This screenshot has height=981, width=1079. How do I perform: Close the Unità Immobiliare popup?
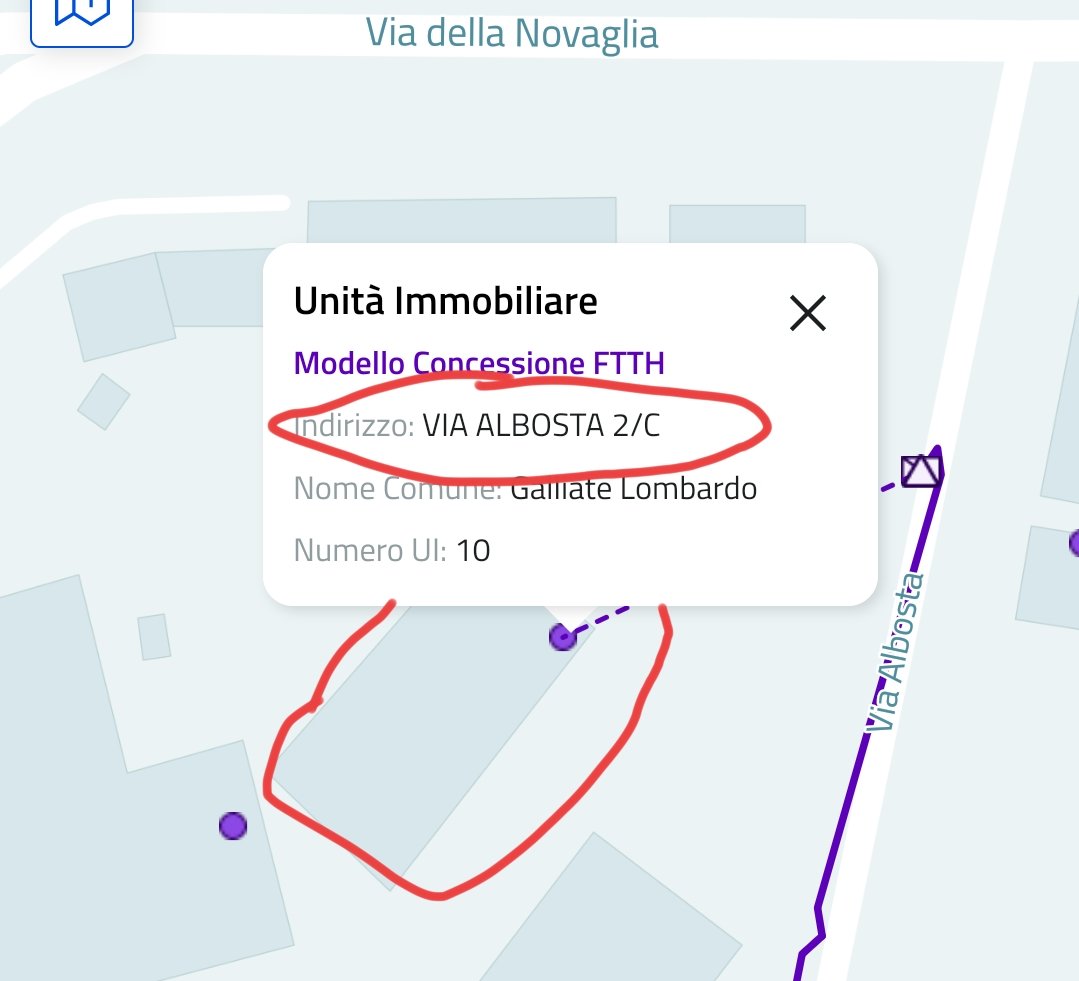[x=807, y=313]
